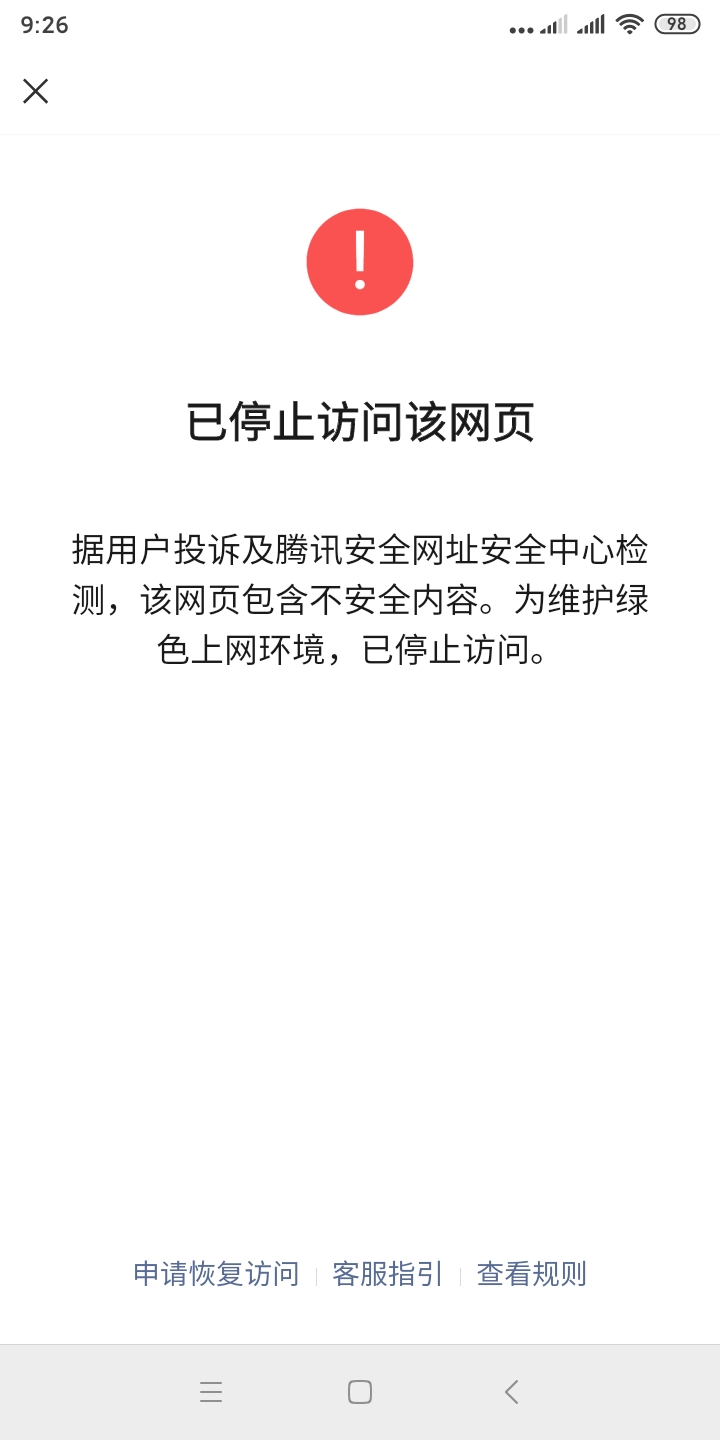Go to the home screen via the home button

coord(360,1392)
